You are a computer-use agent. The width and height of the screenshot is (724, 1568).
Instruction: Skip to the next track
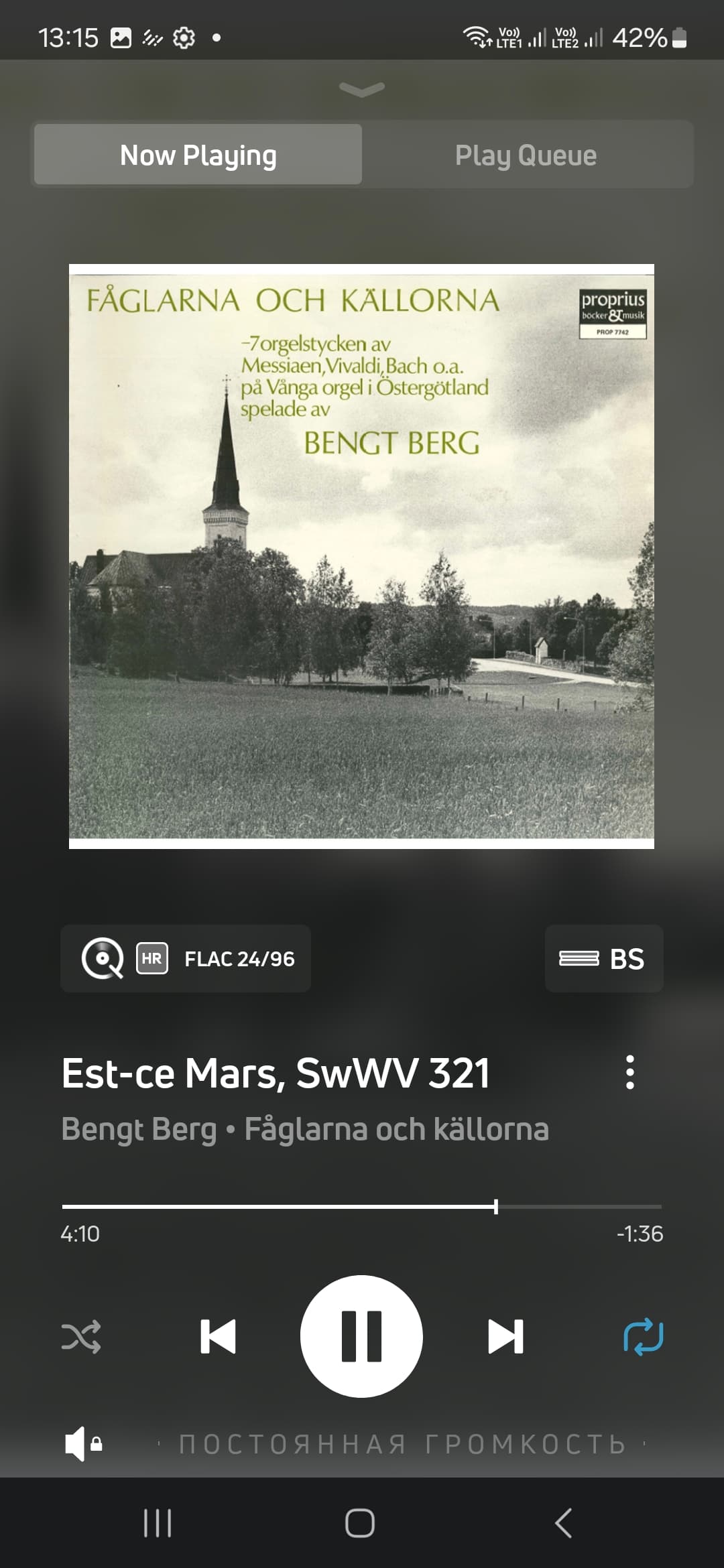(505, 1337)
